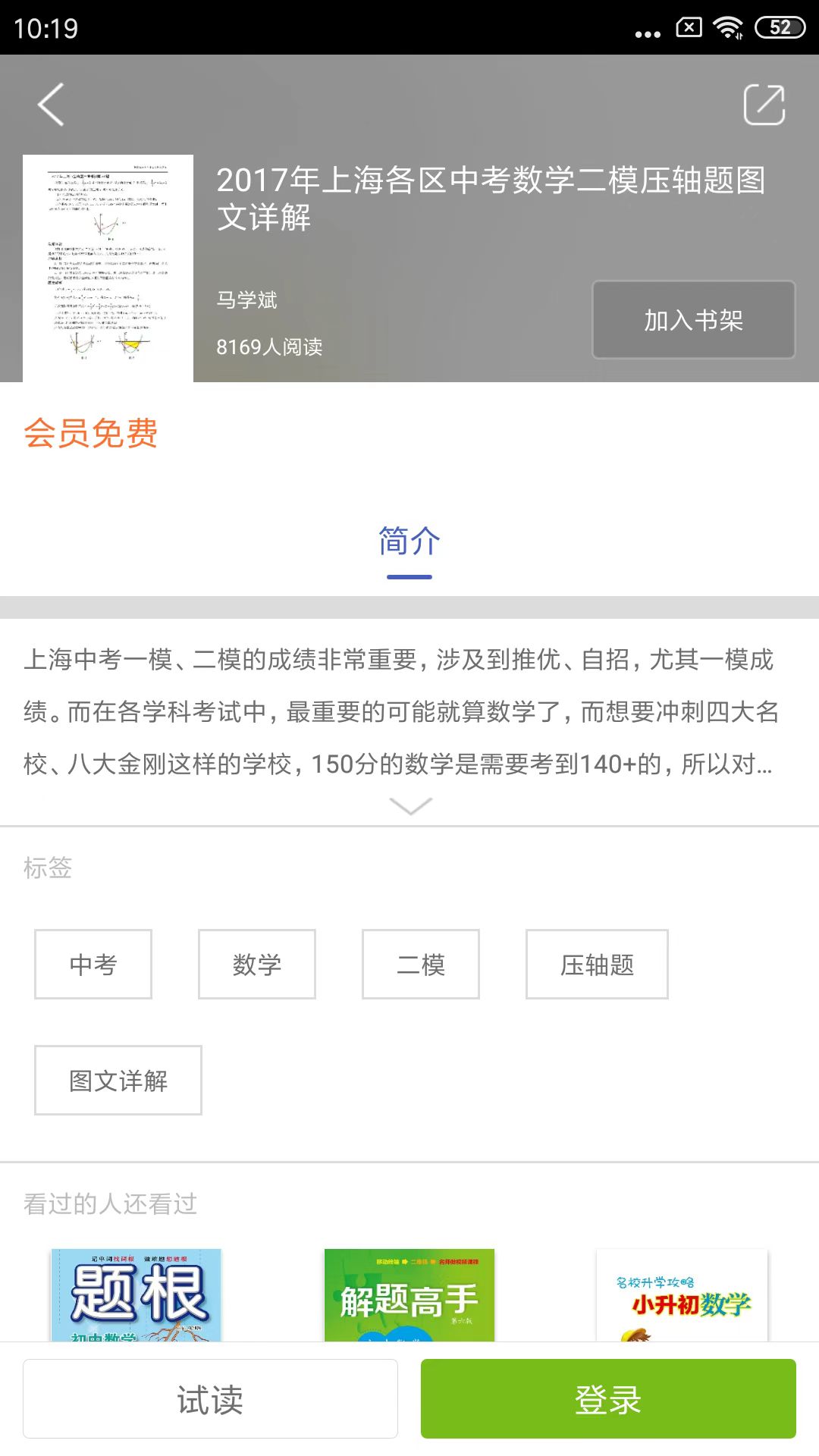The image size is (819, 1456).
Task: Start a trial read with 试读
Action: click(210, 1399)
